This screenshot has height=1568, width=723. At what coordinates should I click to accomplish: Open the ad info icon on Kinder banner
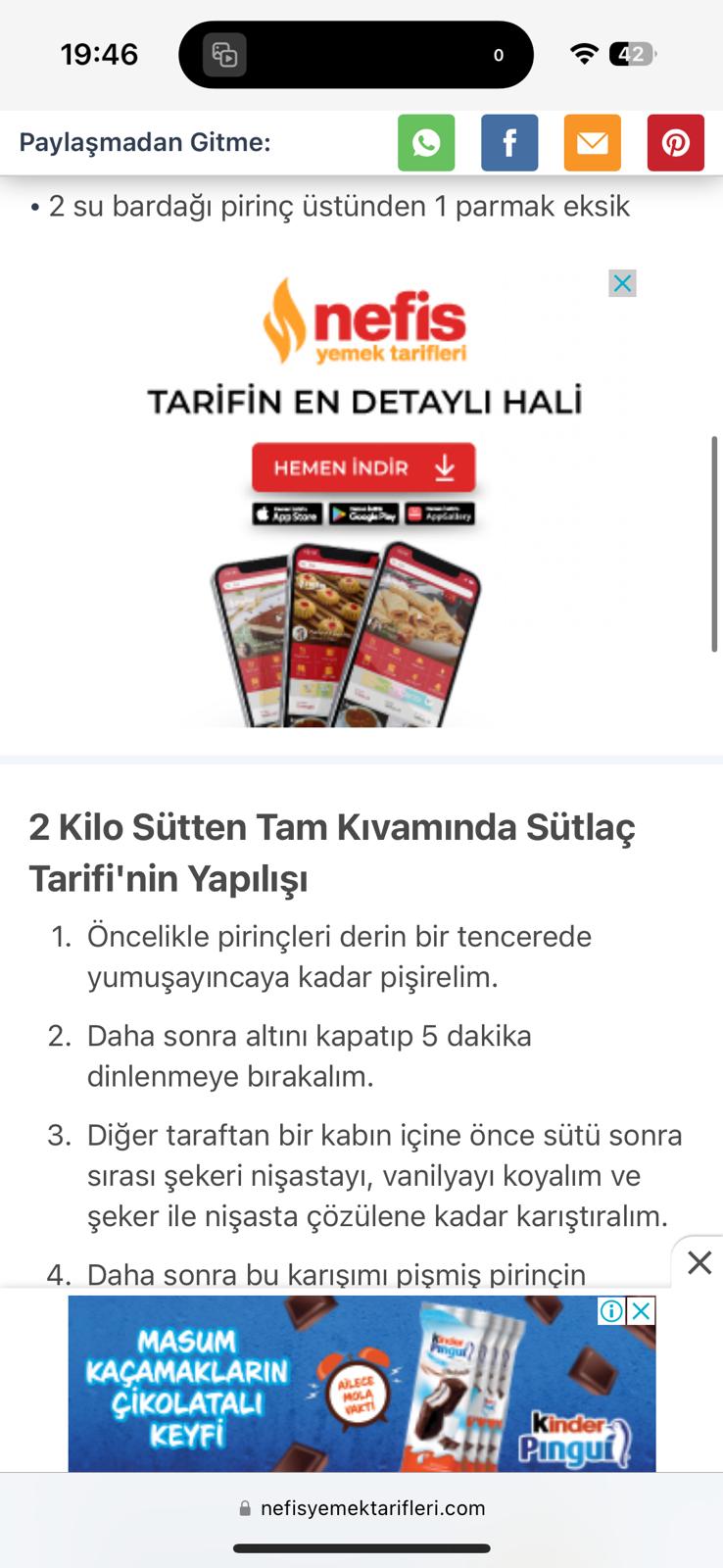click(611, 1310)
